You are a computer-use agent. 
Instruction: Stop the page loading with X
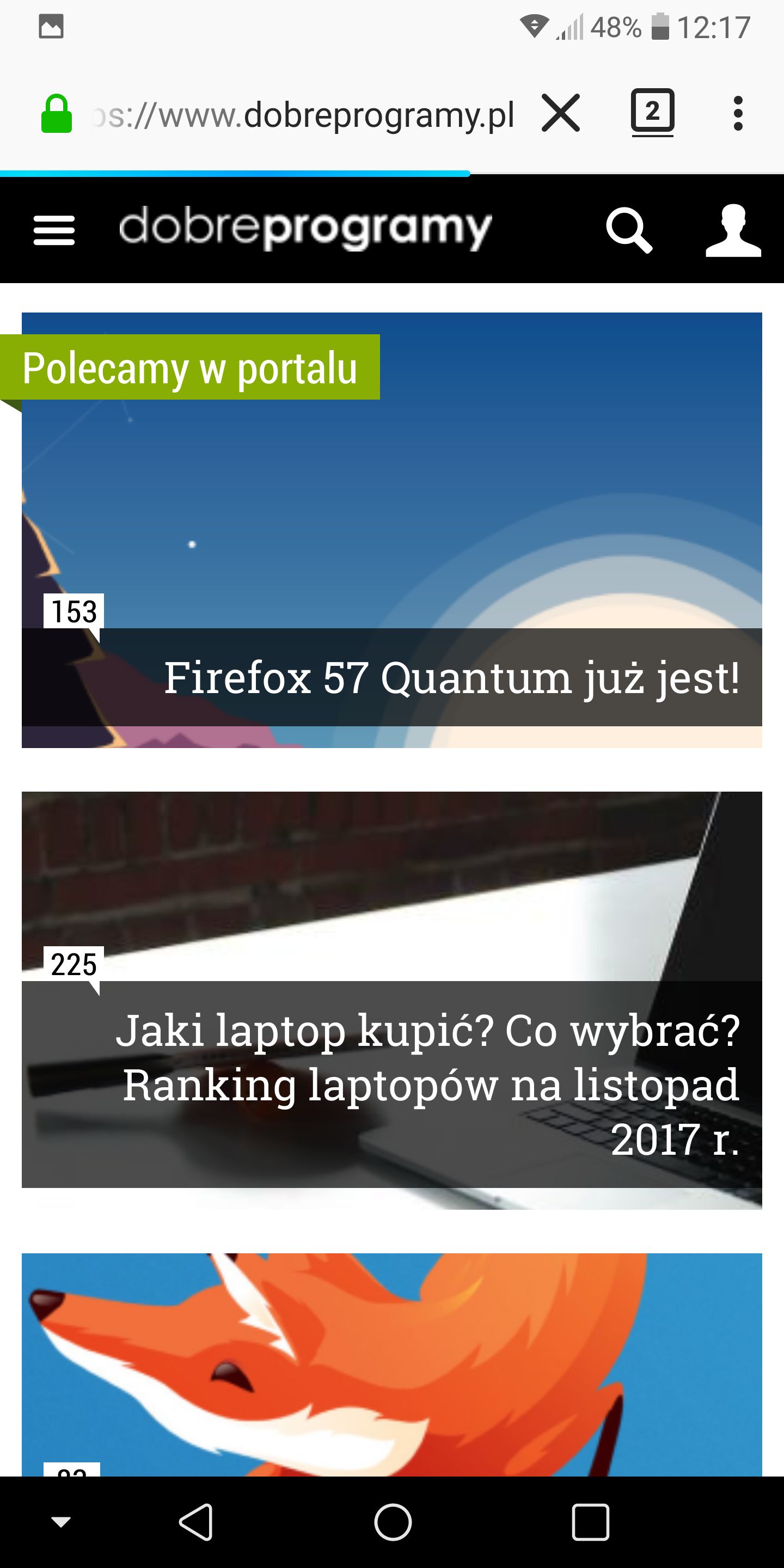[x=561, y=113]
